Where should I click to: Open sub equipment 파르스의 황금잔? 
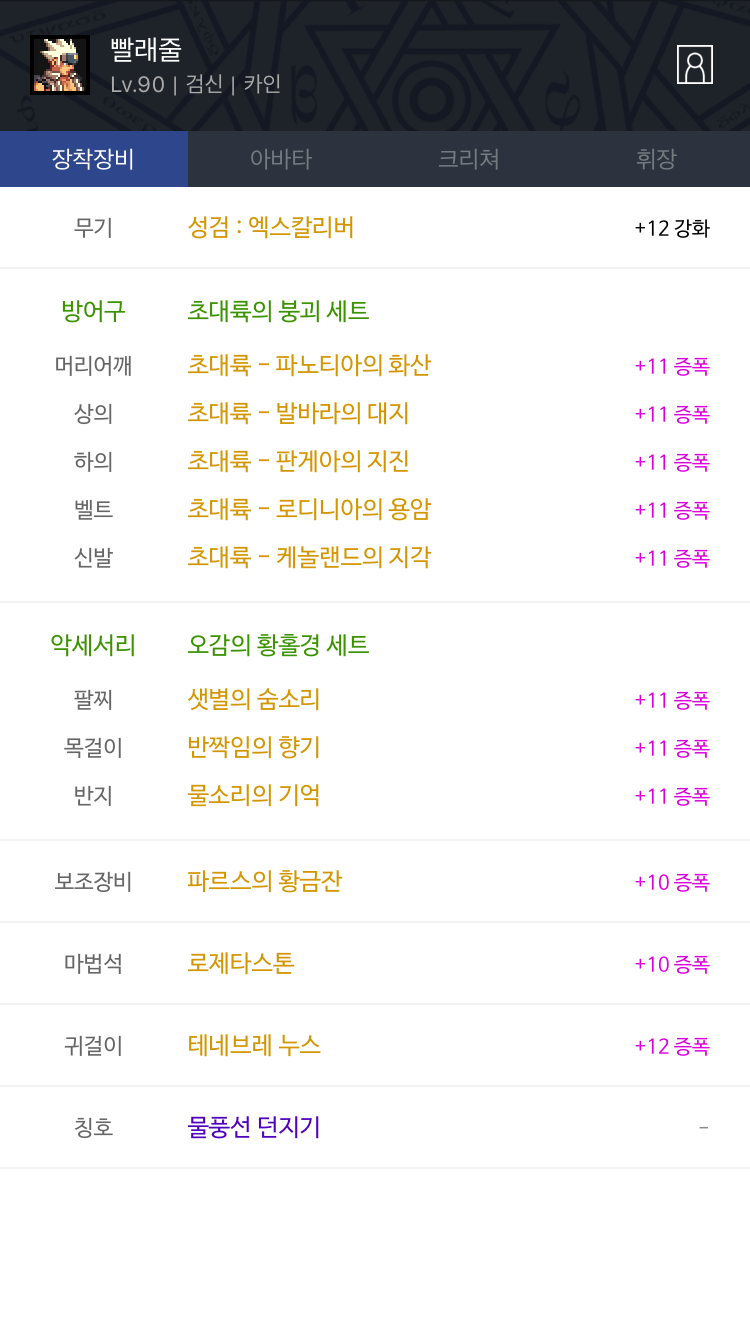[375, 881]
